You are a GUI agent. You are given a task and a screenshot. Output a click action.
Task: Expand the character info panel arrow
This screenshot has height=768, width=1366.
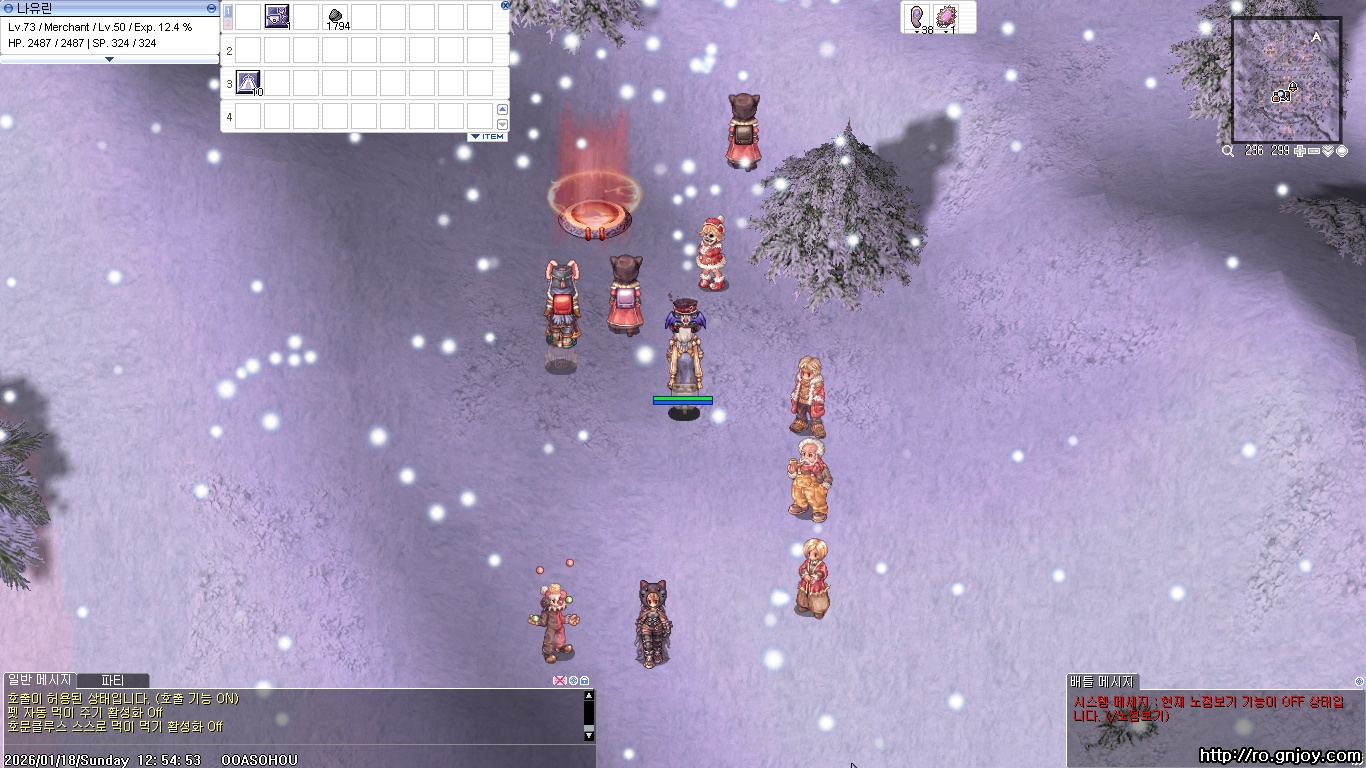(x=109, y=59)
